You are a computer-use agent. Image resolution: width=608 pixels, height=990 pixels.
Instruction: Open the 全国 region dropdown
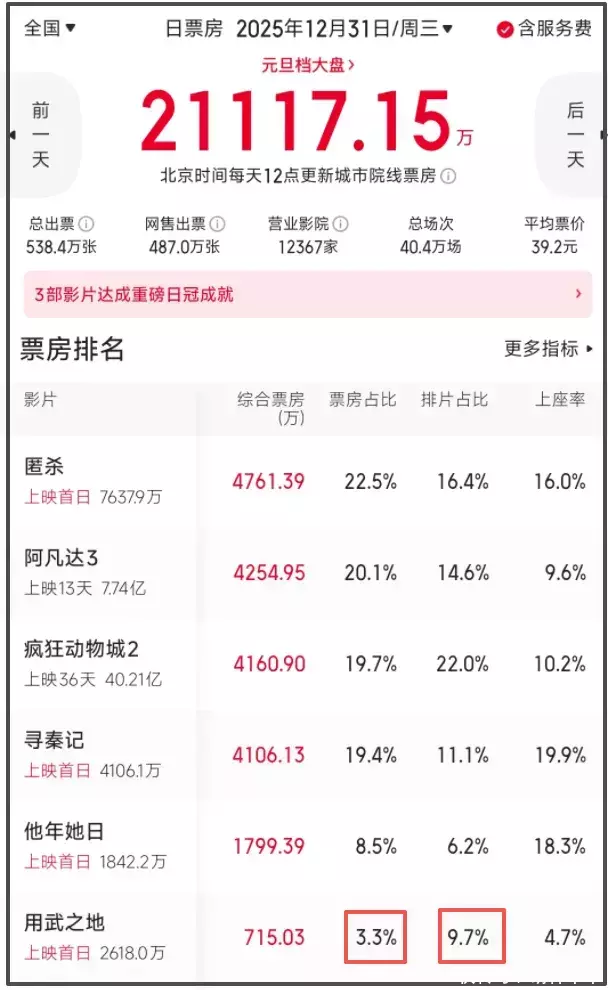click(49, 28)
